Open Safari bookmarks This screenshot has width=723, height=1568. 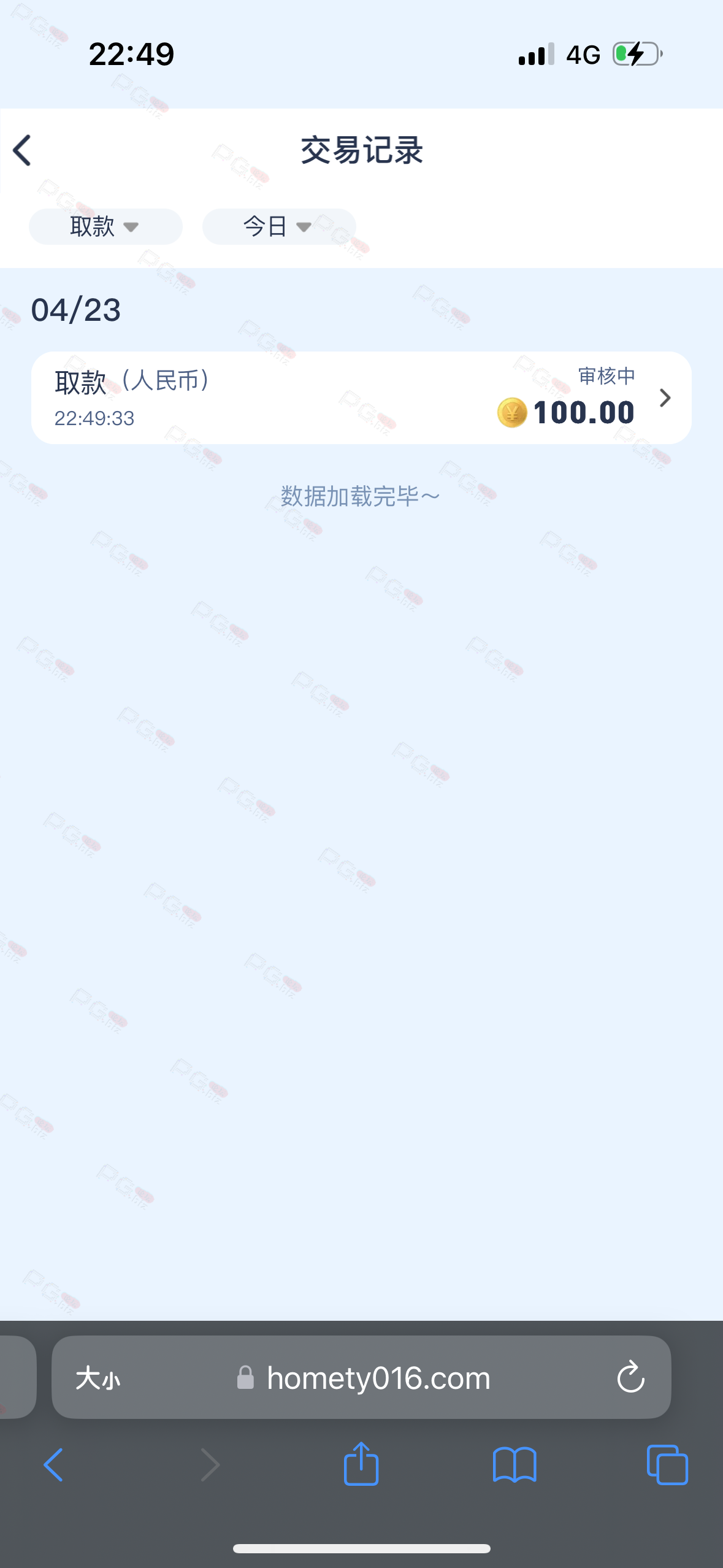(515, 1465)
